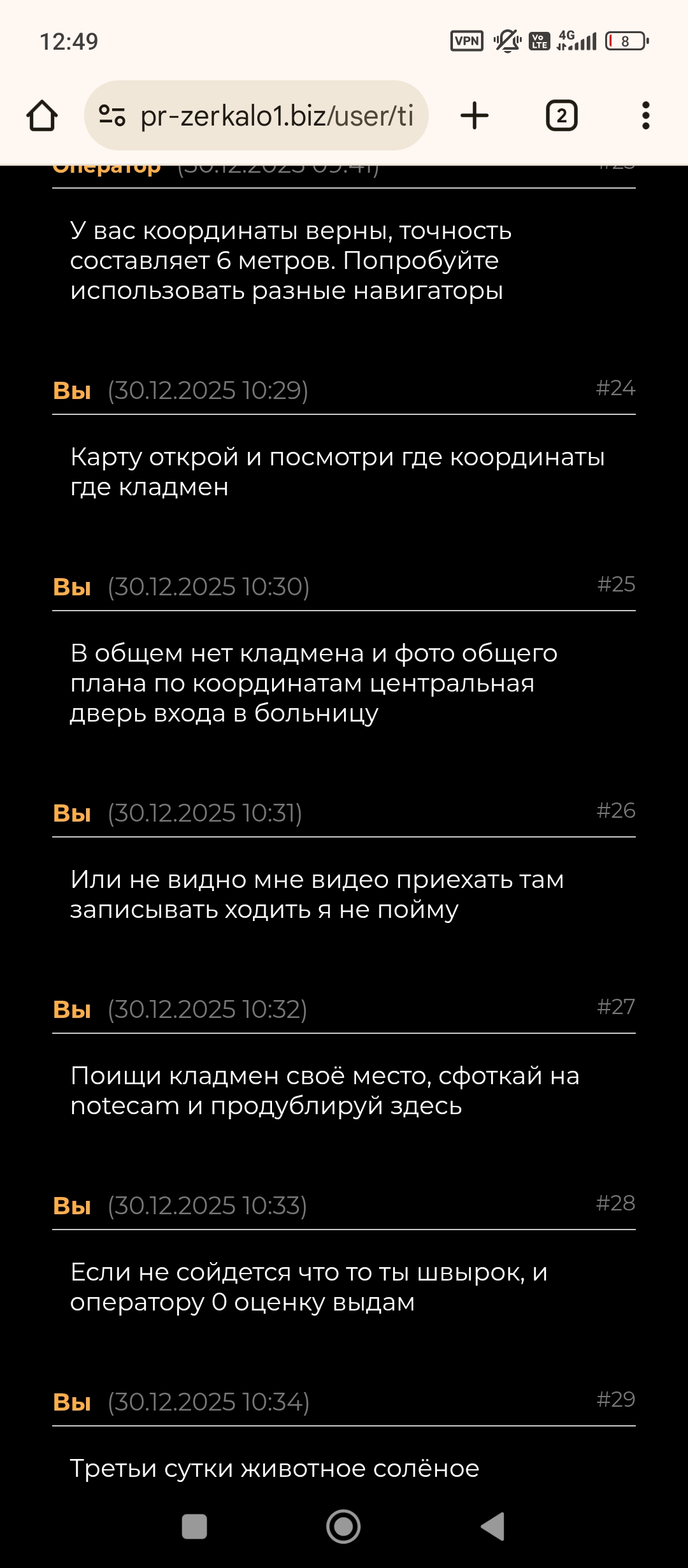Go to the browser home page
The height and width of the screenshot is (1568, 688).
pos(42,116)
